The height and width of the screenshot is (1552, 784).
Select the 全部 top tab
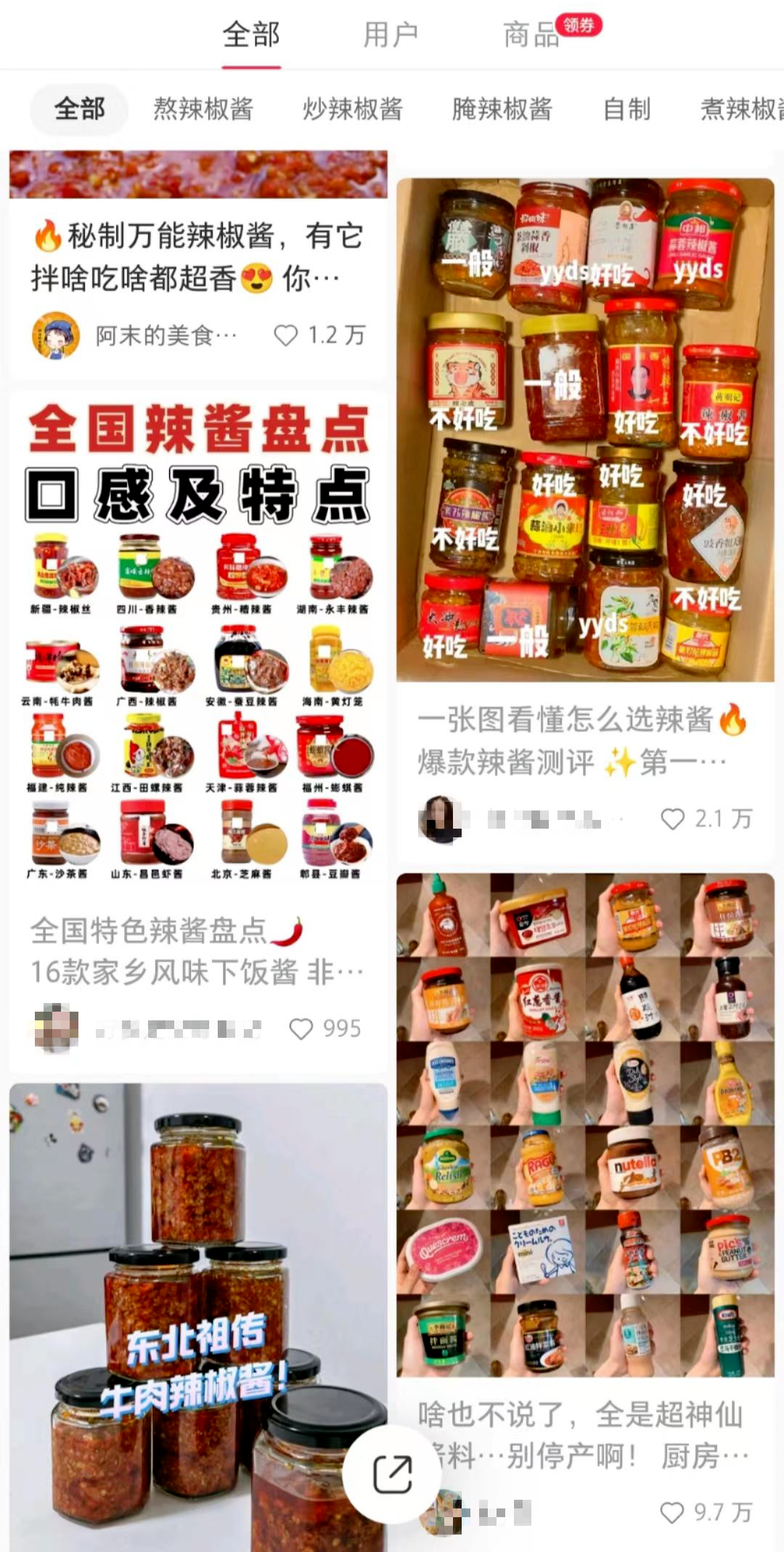pyautogui.click(x=251, y=35)
